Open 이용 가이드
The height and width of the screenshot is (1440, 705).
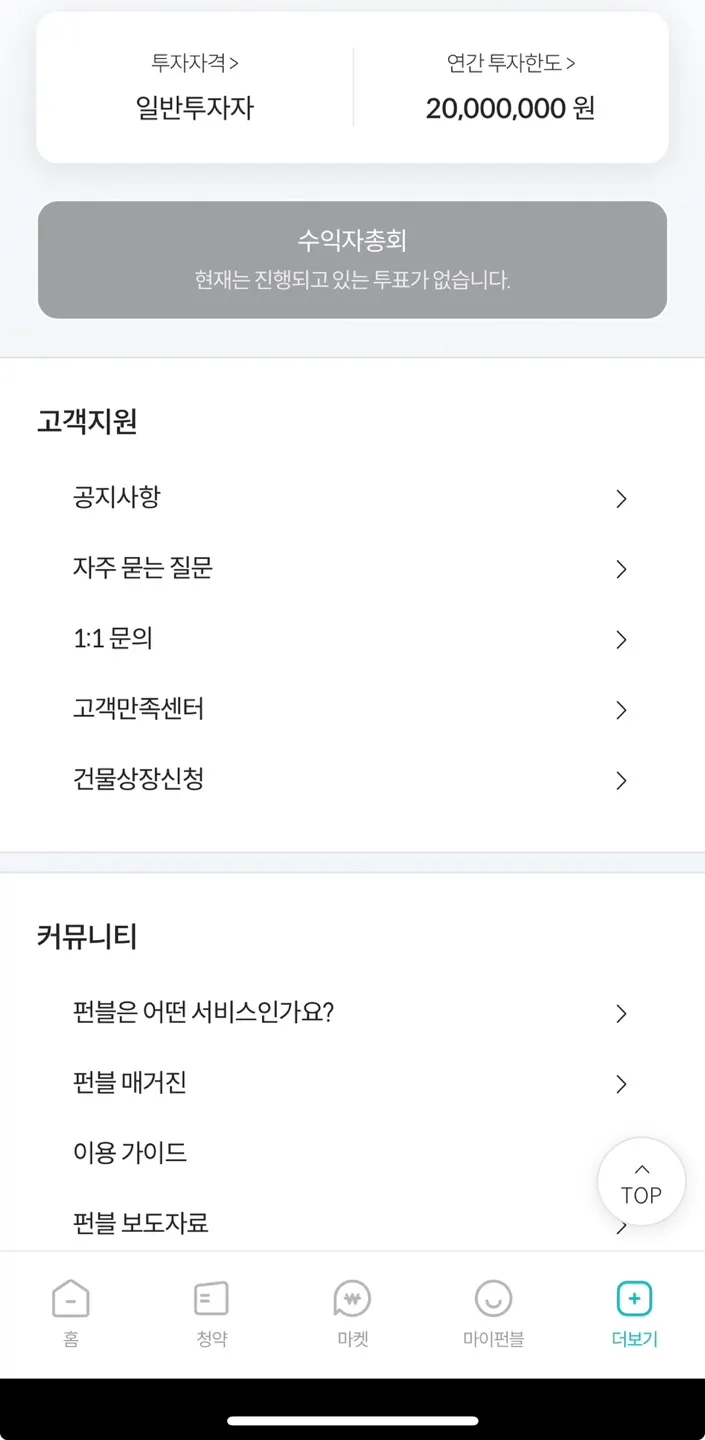click(x=300, y=1153)
